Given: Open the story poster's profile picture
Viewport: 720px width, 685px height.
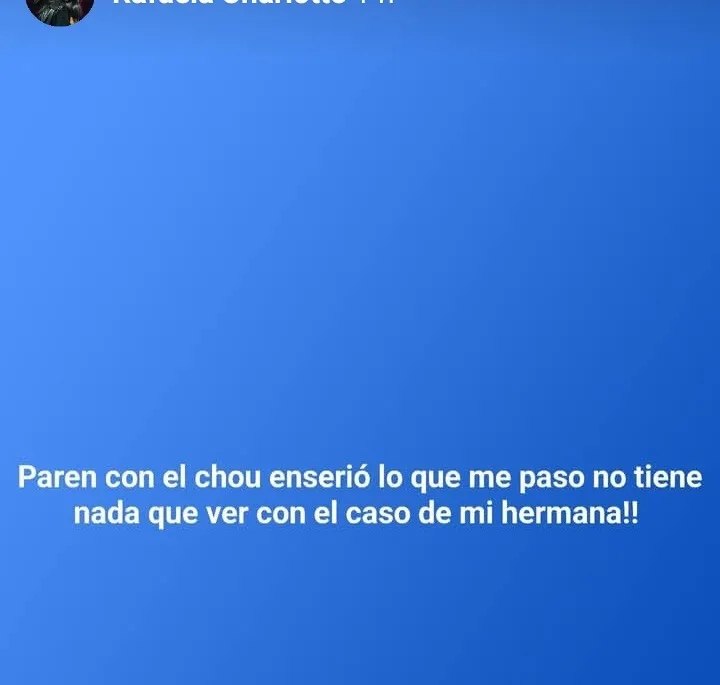Looking at the screenshot, I should click(59, 8).
